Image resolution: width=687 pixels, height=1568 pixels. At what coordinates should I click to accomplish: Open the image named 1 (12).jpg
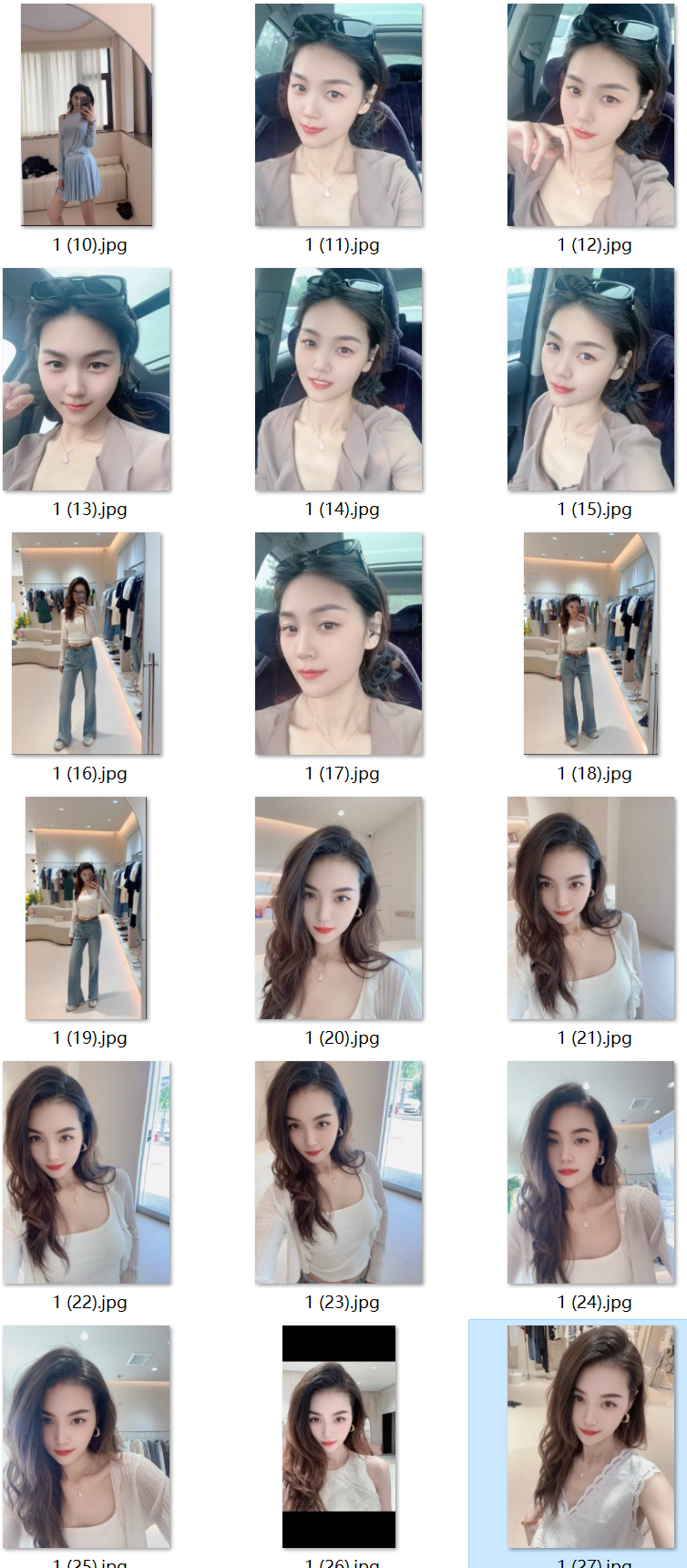591,115
